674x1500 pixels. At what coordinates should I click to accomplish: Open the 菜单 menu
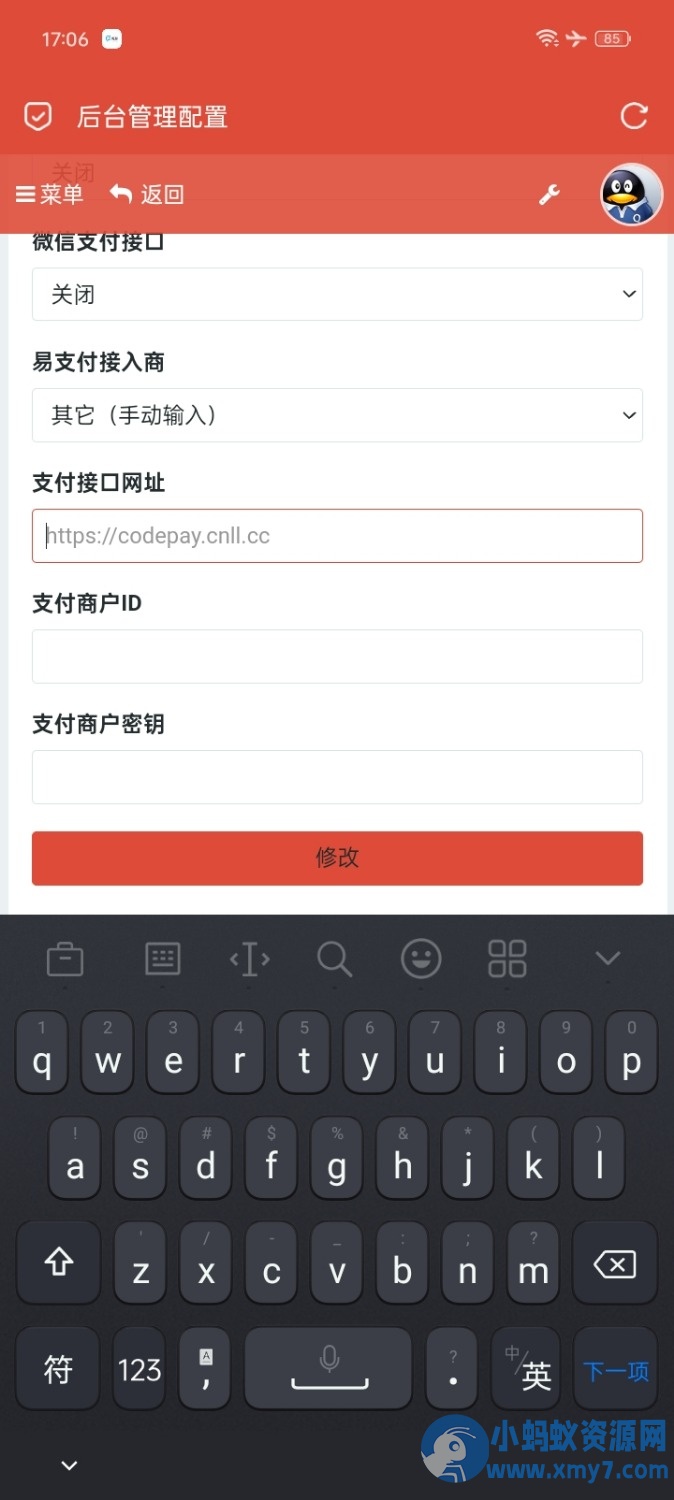pyautogui.click(x=49, y=194)
